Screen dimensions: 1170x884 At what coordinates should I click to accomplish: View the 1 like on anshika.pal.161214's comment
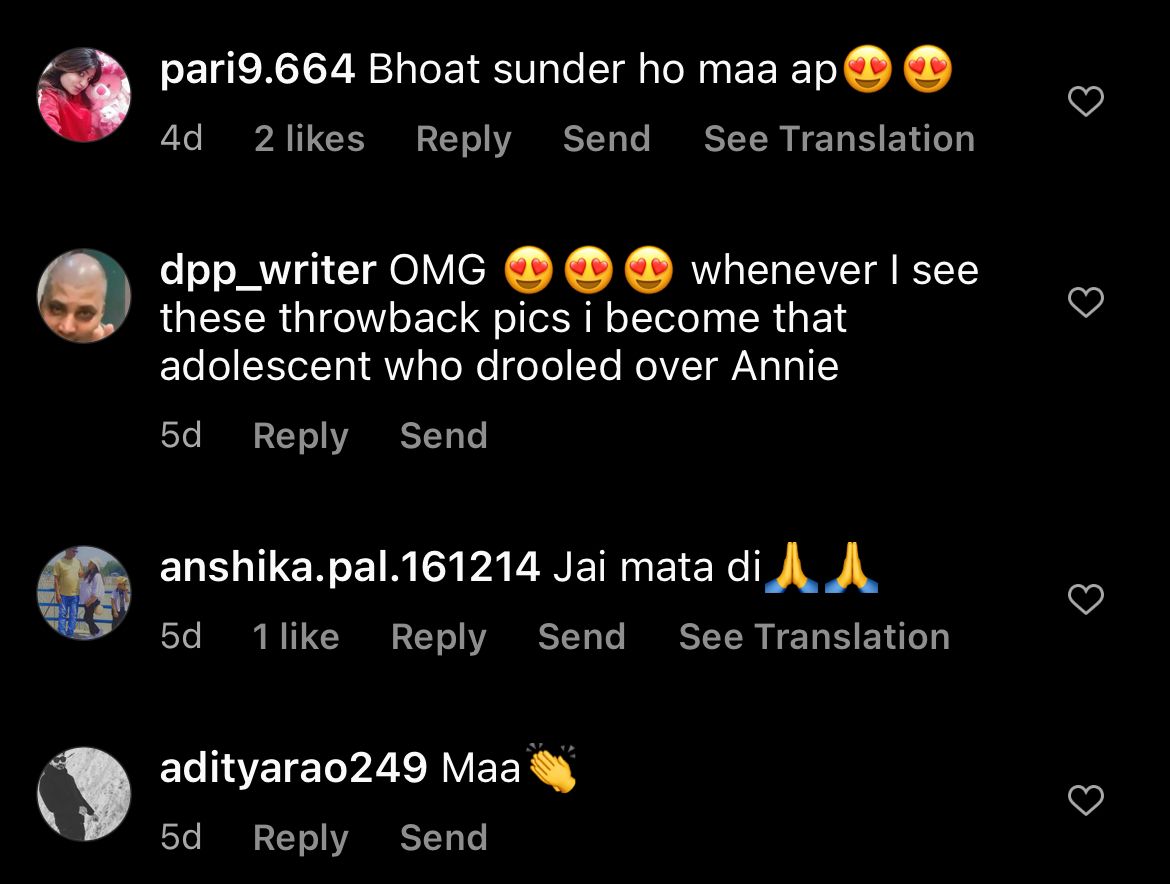tap(296, 637)
